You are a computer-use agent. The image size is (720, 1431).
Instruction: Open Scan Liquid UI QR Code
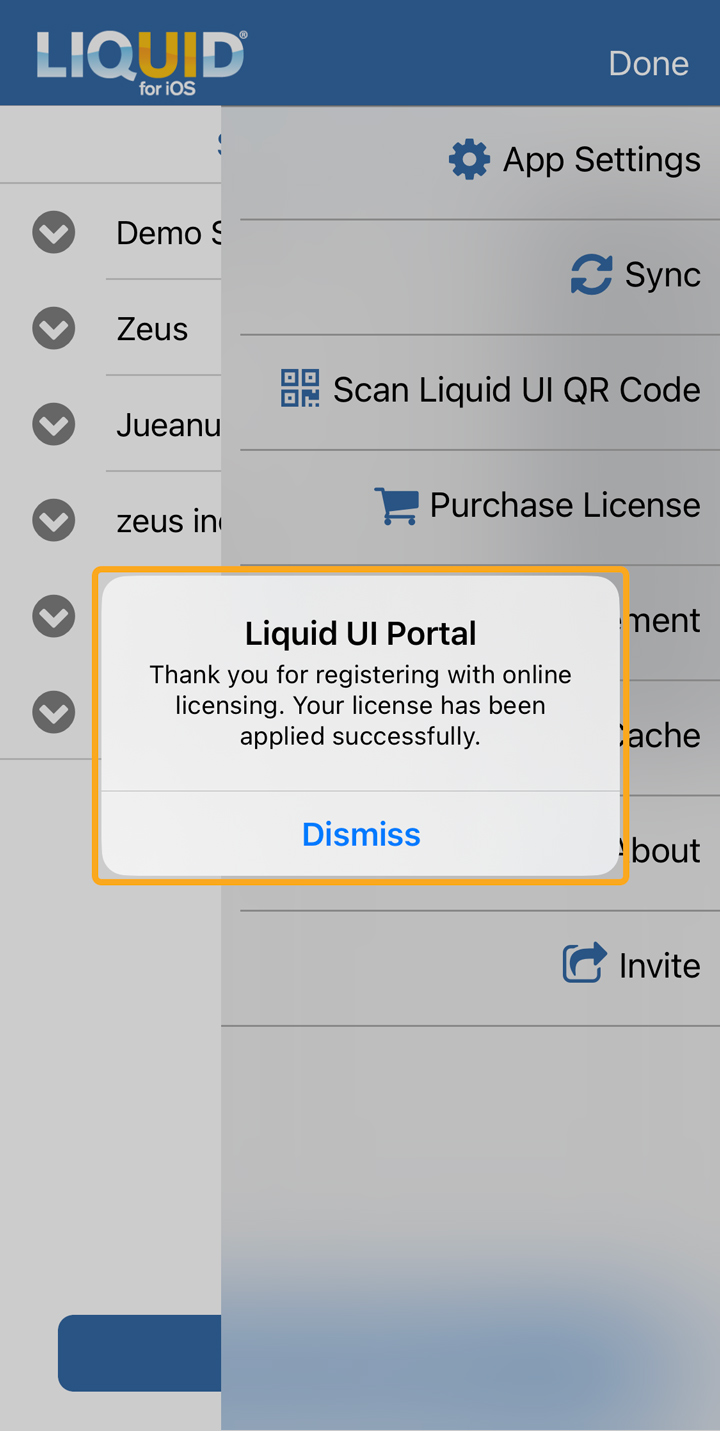[x=491, y=390]
